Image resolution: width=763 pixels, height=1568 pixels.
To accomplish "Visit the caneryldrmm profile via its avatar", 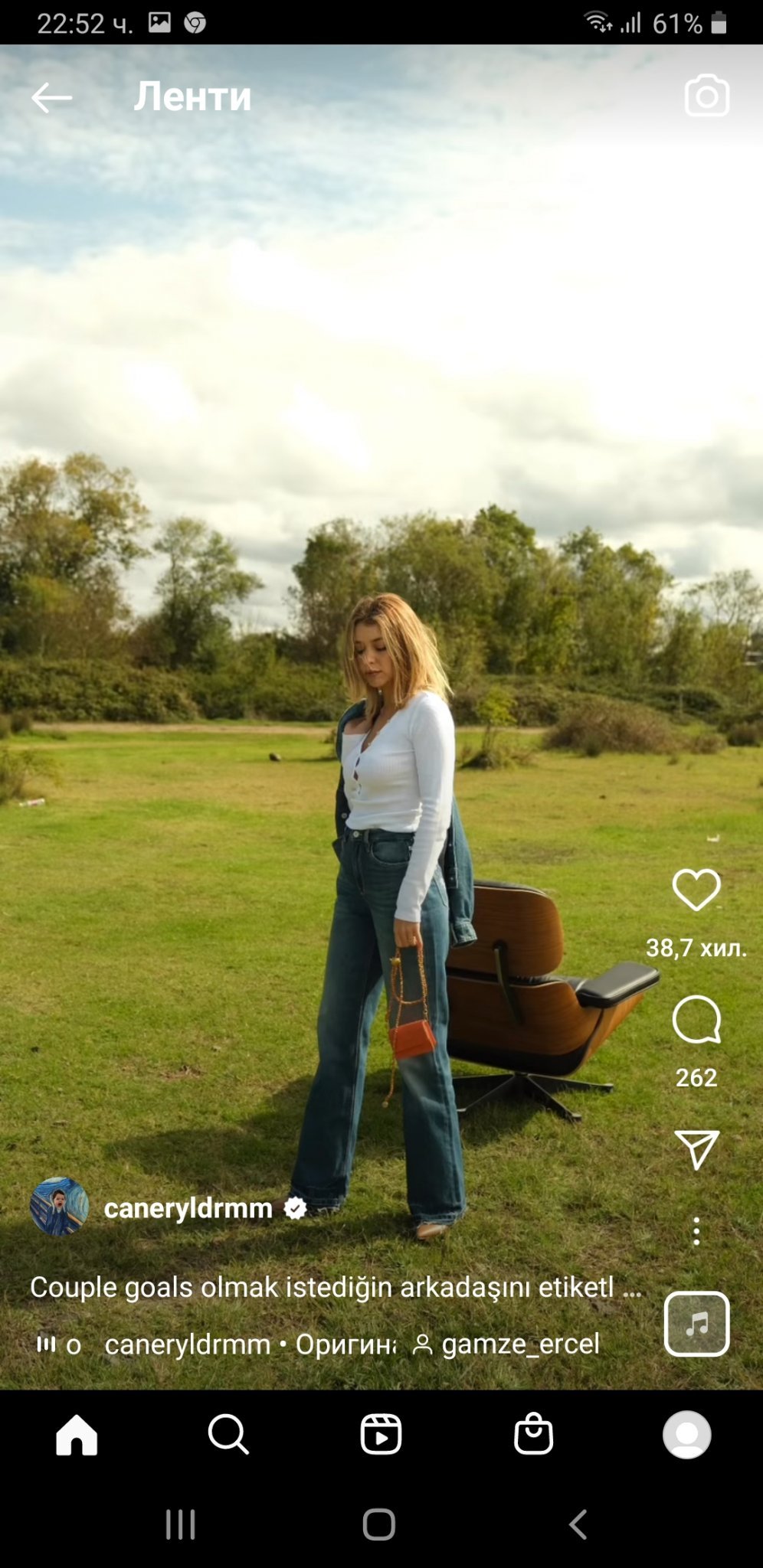I will tap(59, 1207).
